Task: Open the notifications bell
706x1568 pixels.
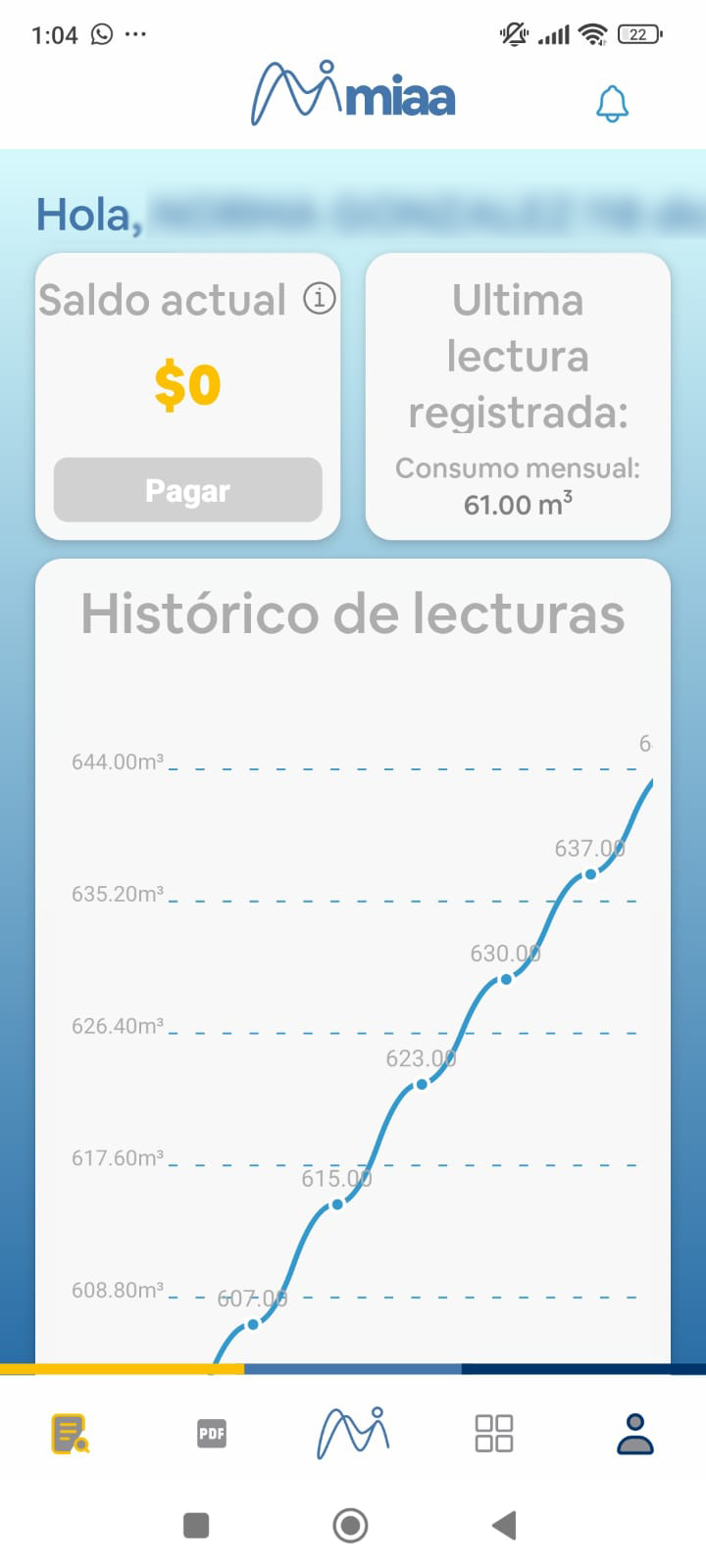Action: 613,104
